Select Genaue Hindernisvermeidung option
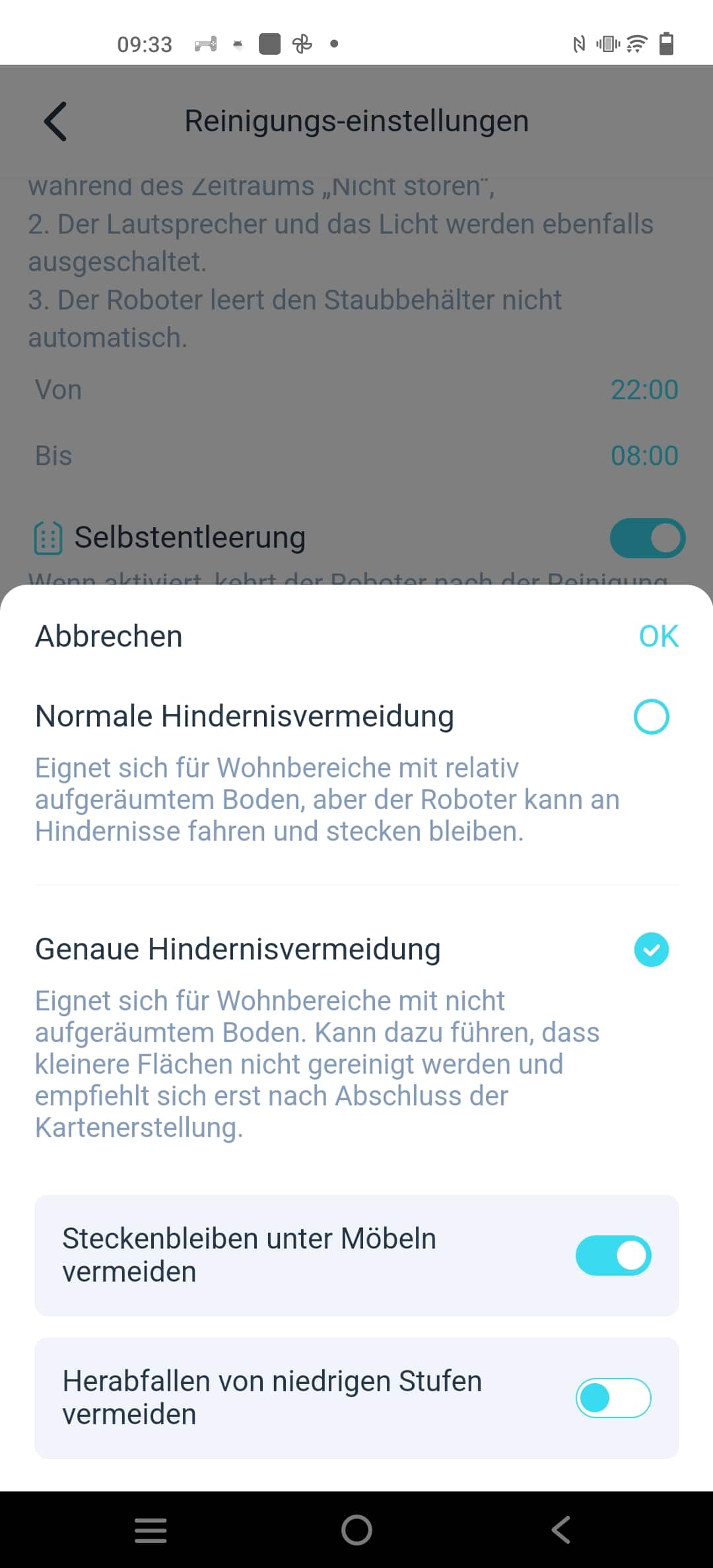This screenshot has height=1568, width=713. (x=651, y=950)
